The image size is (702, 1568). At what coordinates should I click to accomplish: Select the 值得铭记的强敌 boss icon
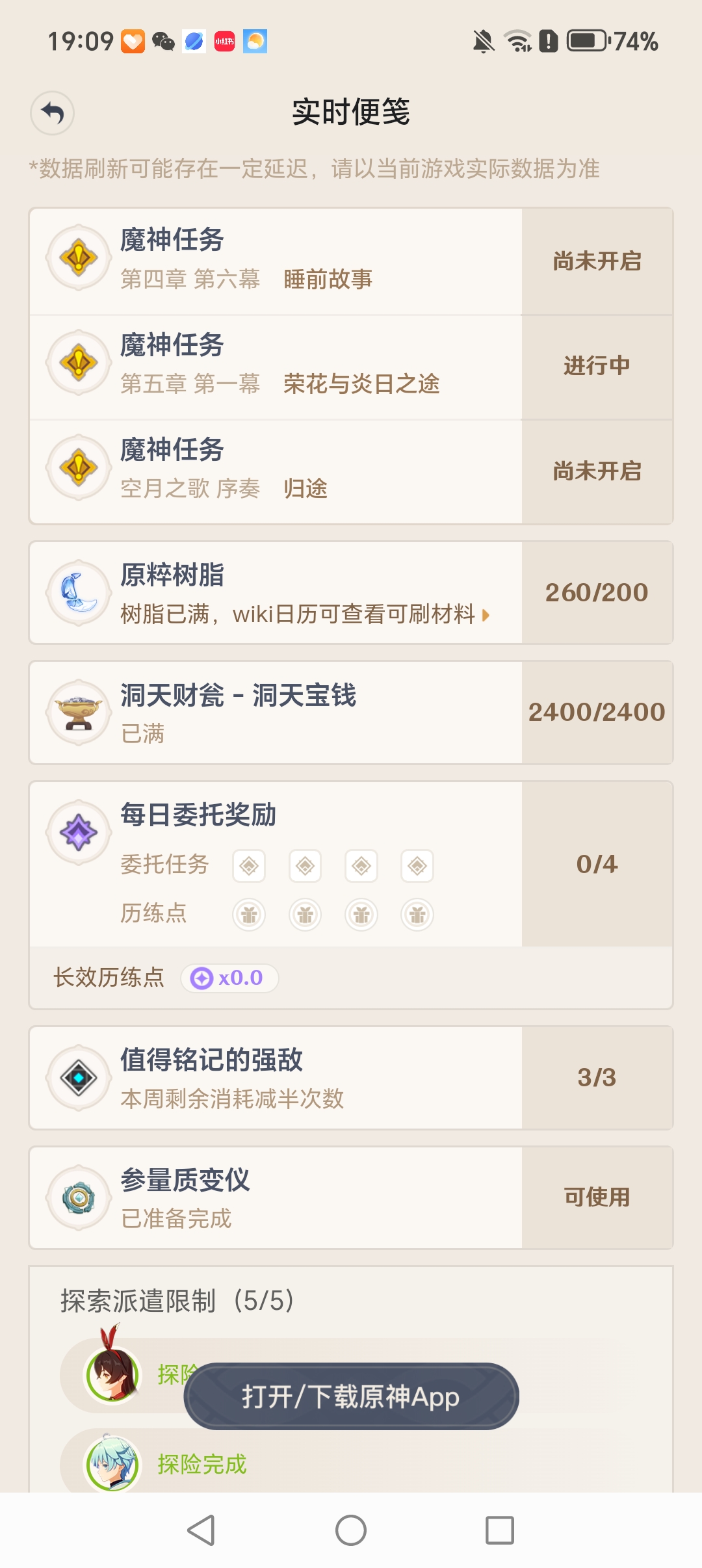(78, 1078)
